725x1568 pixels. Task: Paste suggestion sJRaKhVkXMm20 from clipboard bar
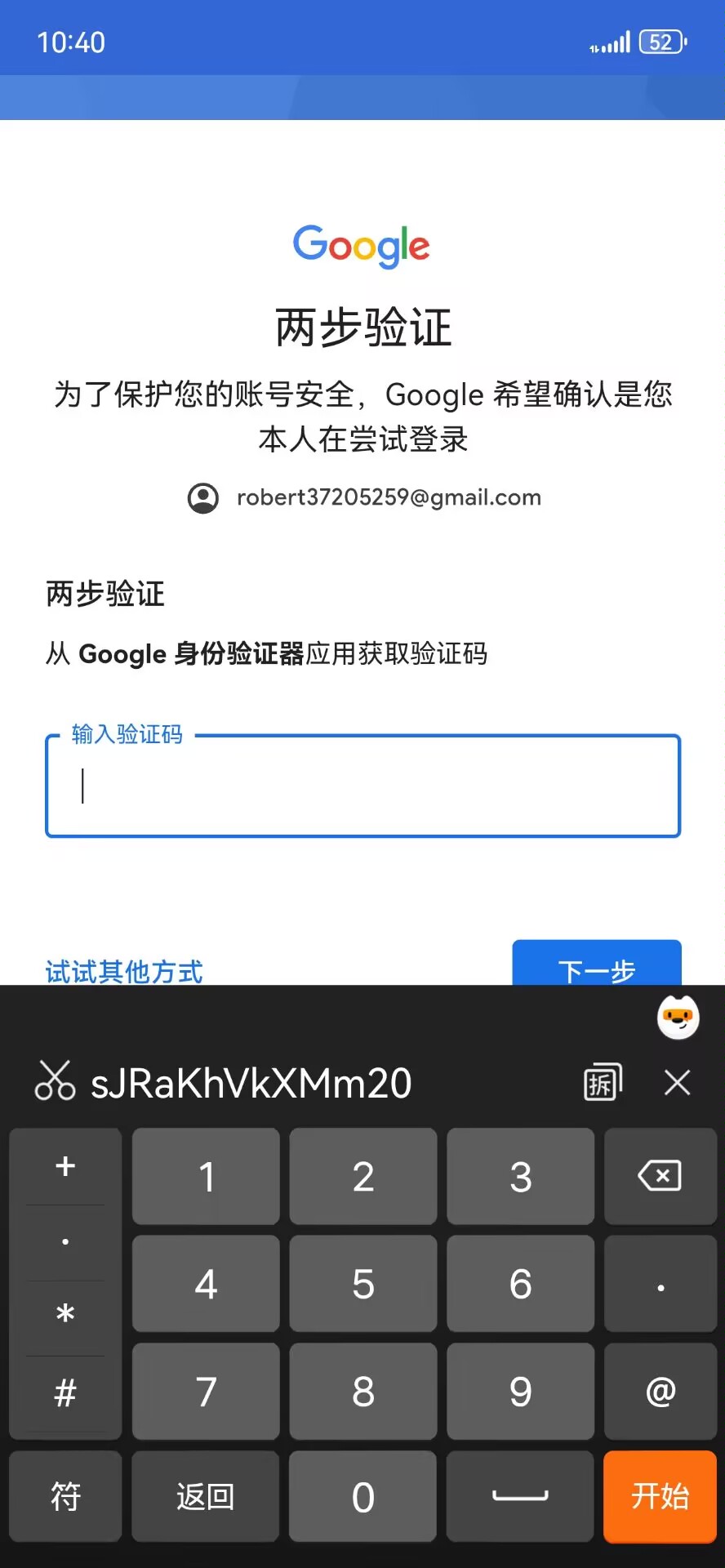251,1083
